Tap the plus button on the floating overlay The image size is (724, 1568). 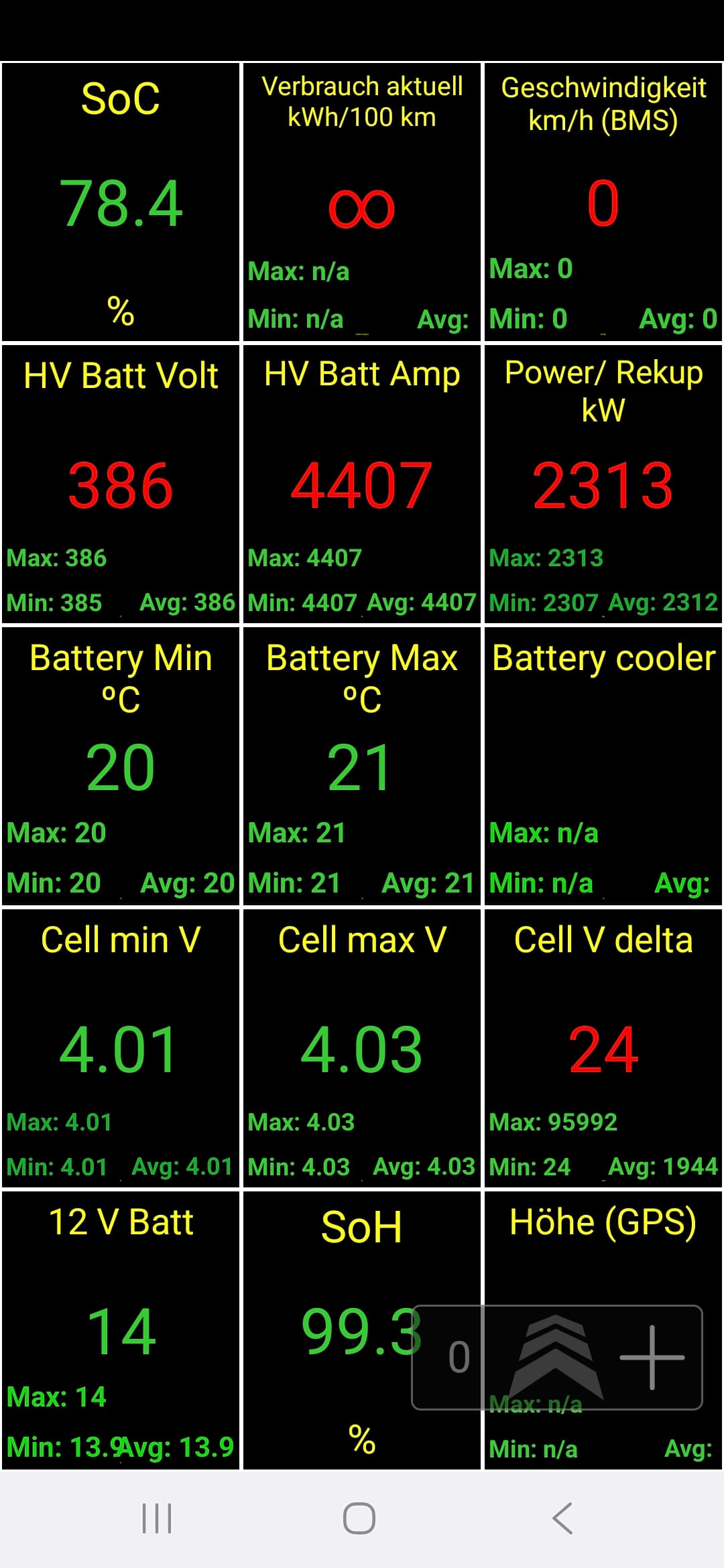(x=652, y=1357)
